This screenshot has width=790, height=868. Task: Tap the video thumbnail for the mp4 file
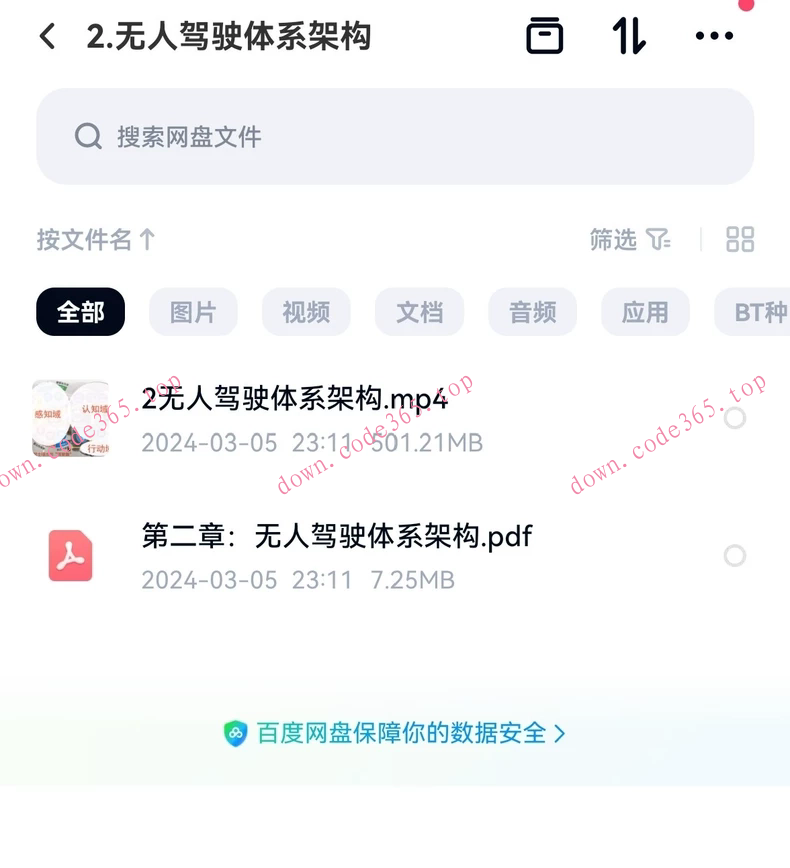[68, 418]
